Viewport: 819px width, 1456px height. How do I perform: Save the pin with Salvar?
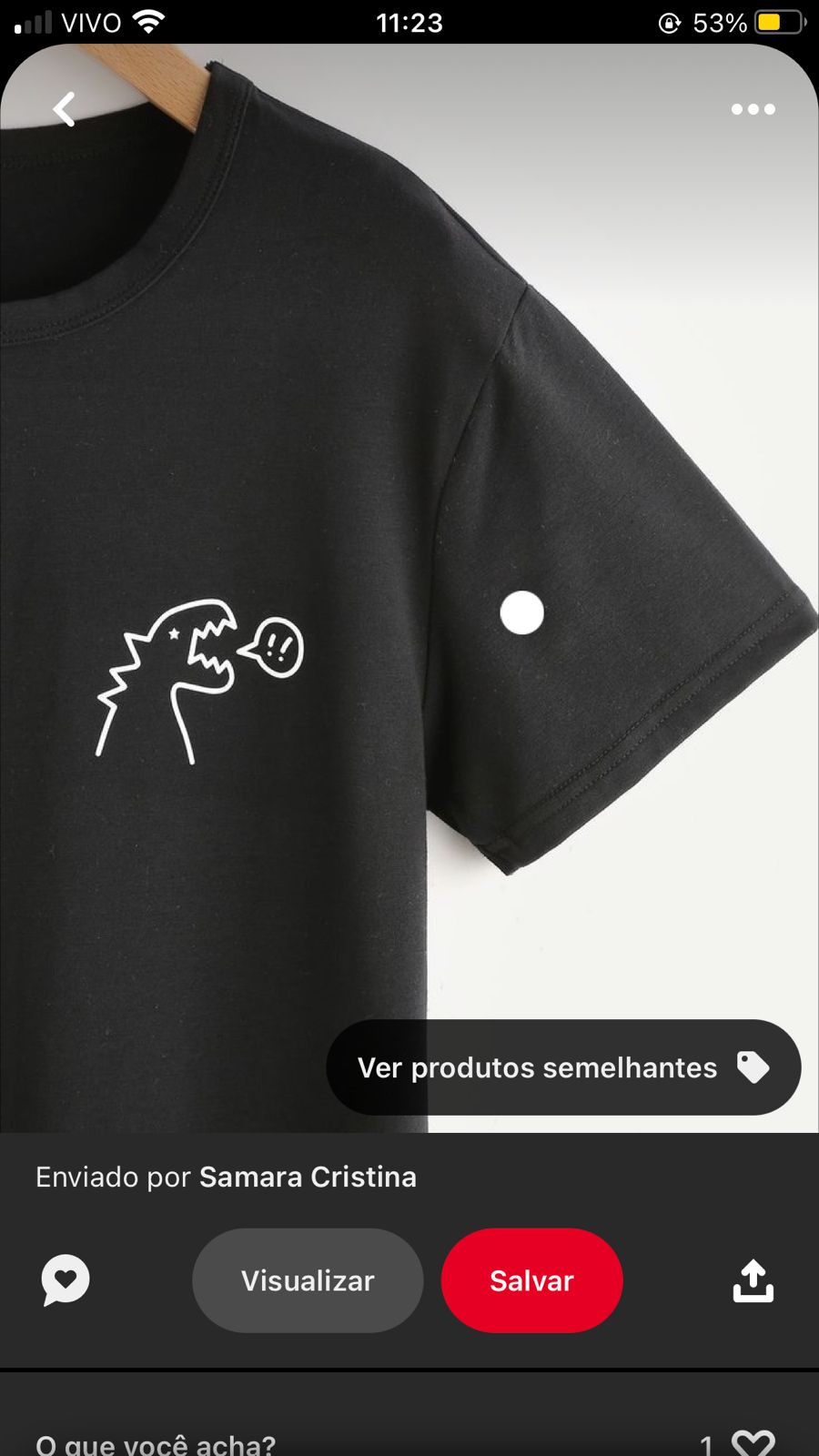pyautogui.click(x=532, y=1280)
